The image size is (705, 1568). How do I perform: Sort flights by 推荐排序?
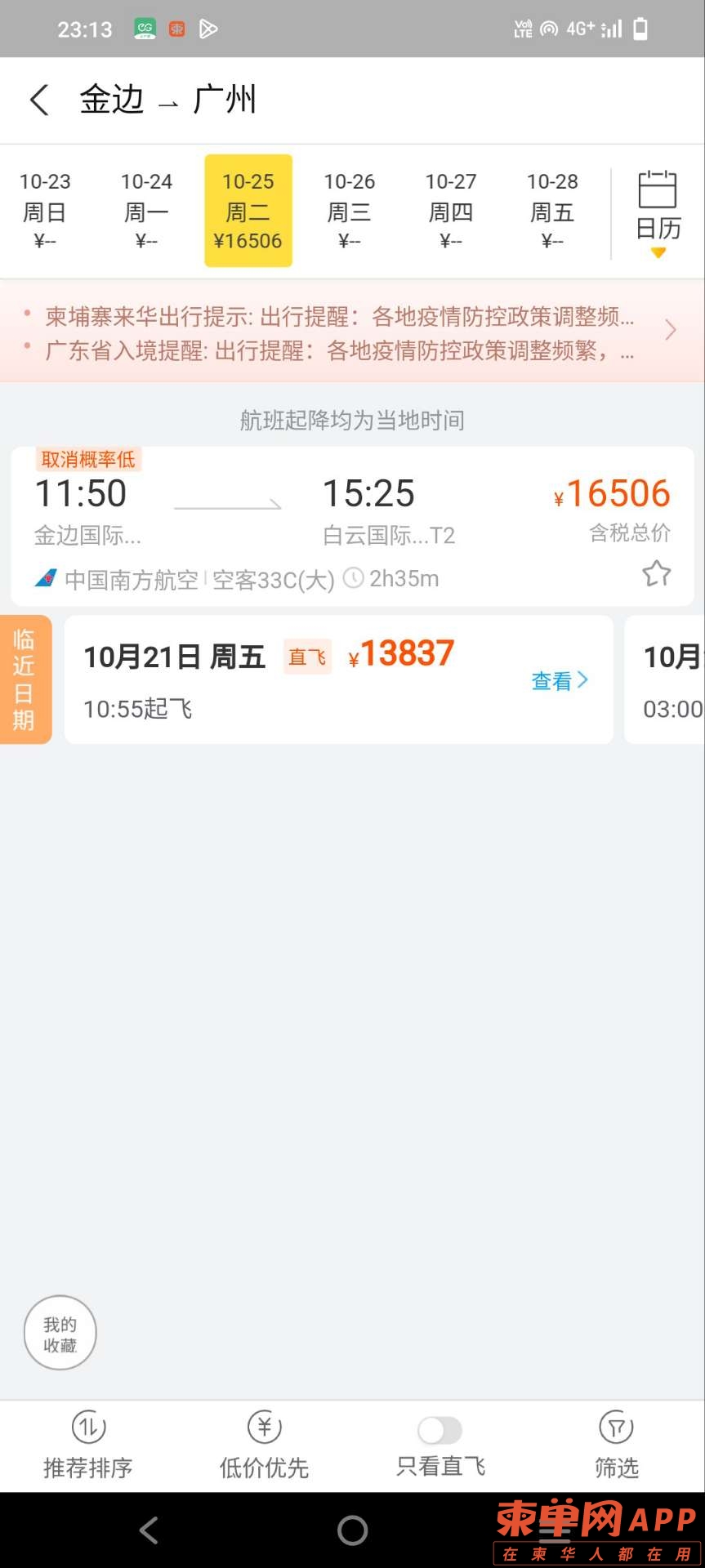(88, 1445)
